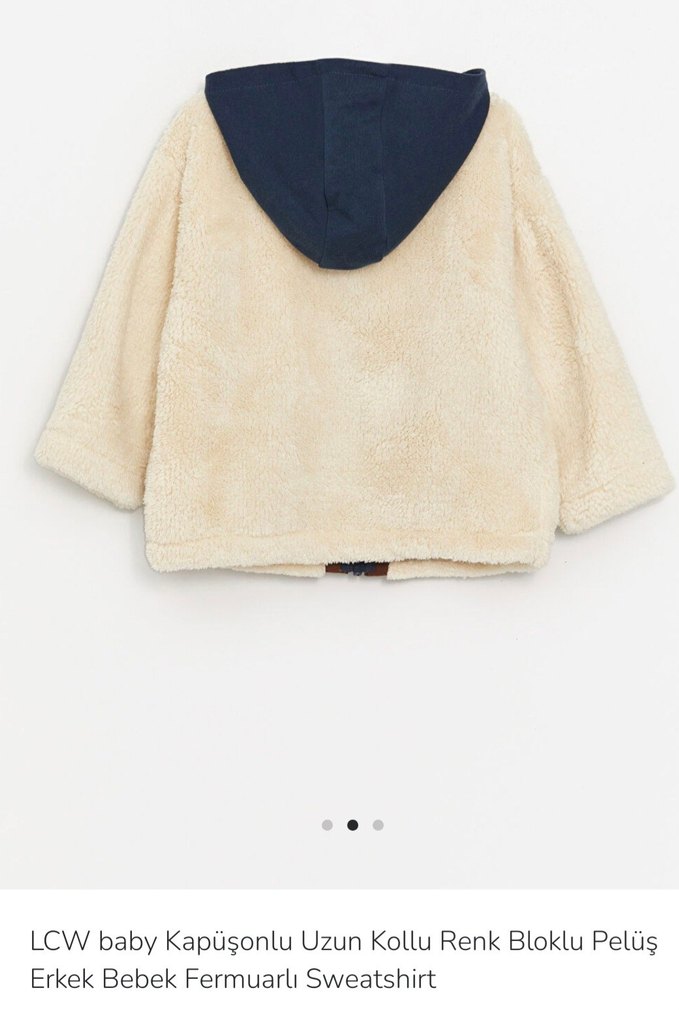This screenshot has width=679, height=1010.
Task: Open the plush hooded sweatshirt product photo
Action: (x=352, y=330)
